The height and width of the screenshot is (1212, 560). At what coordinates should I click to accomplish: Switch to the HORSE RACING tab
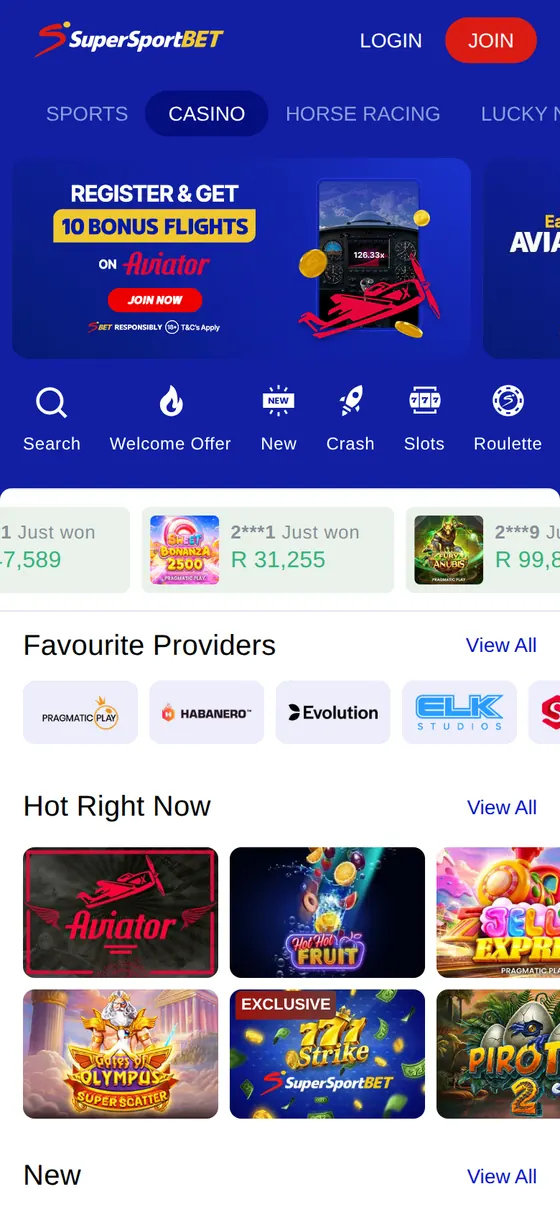tap(363, 114)
